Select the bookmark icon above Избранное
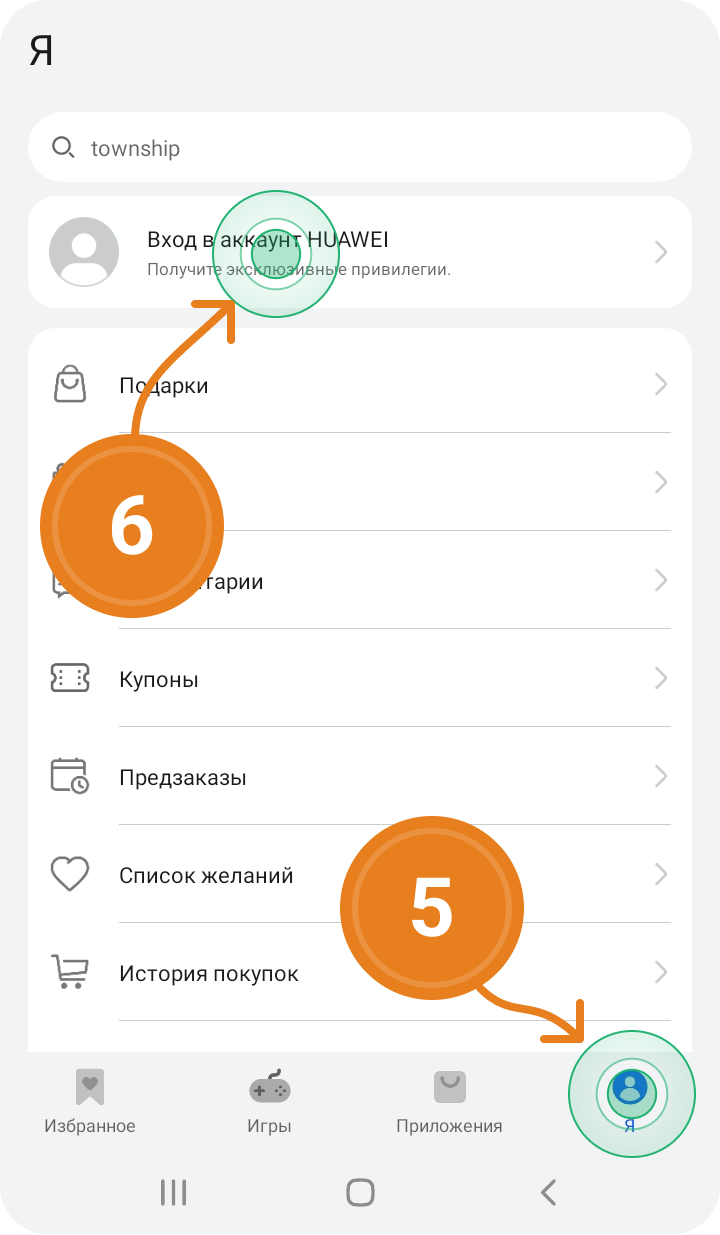 click(x=90, y=1087)
